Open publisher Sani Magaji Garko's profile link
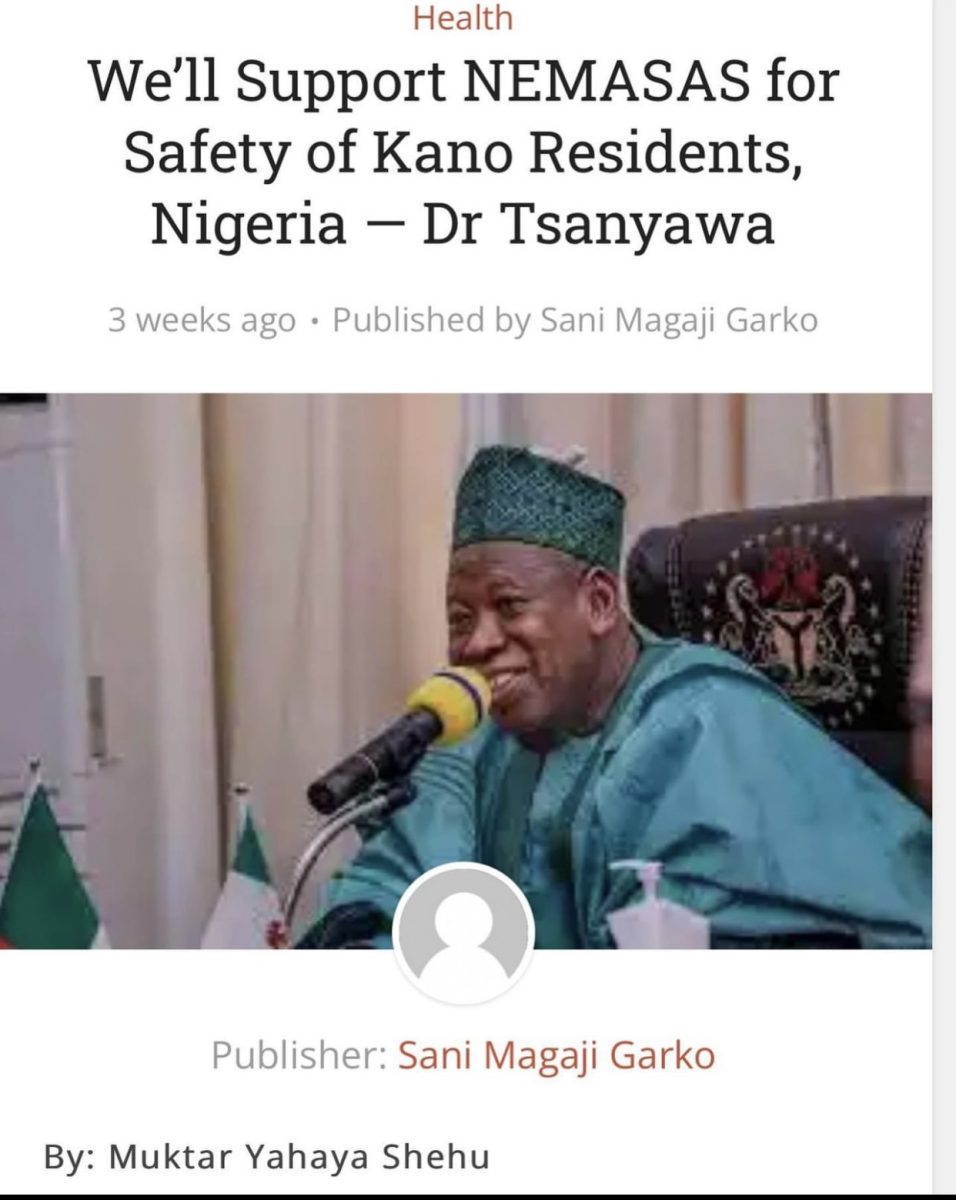This screenshot has height=1200, width=956. [x=556, y=1056]
